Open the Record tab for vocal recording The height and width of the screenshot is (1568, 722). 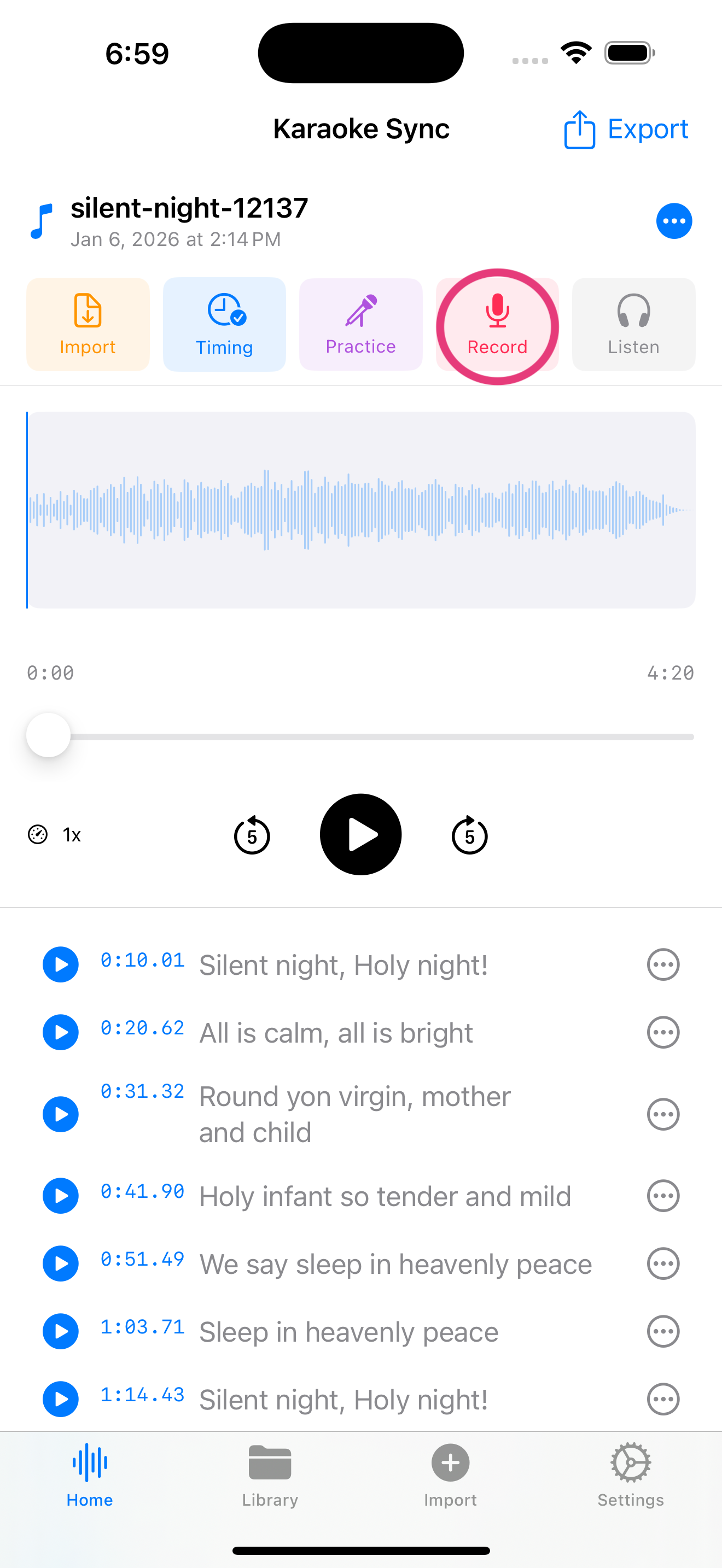tap(497, 324)
